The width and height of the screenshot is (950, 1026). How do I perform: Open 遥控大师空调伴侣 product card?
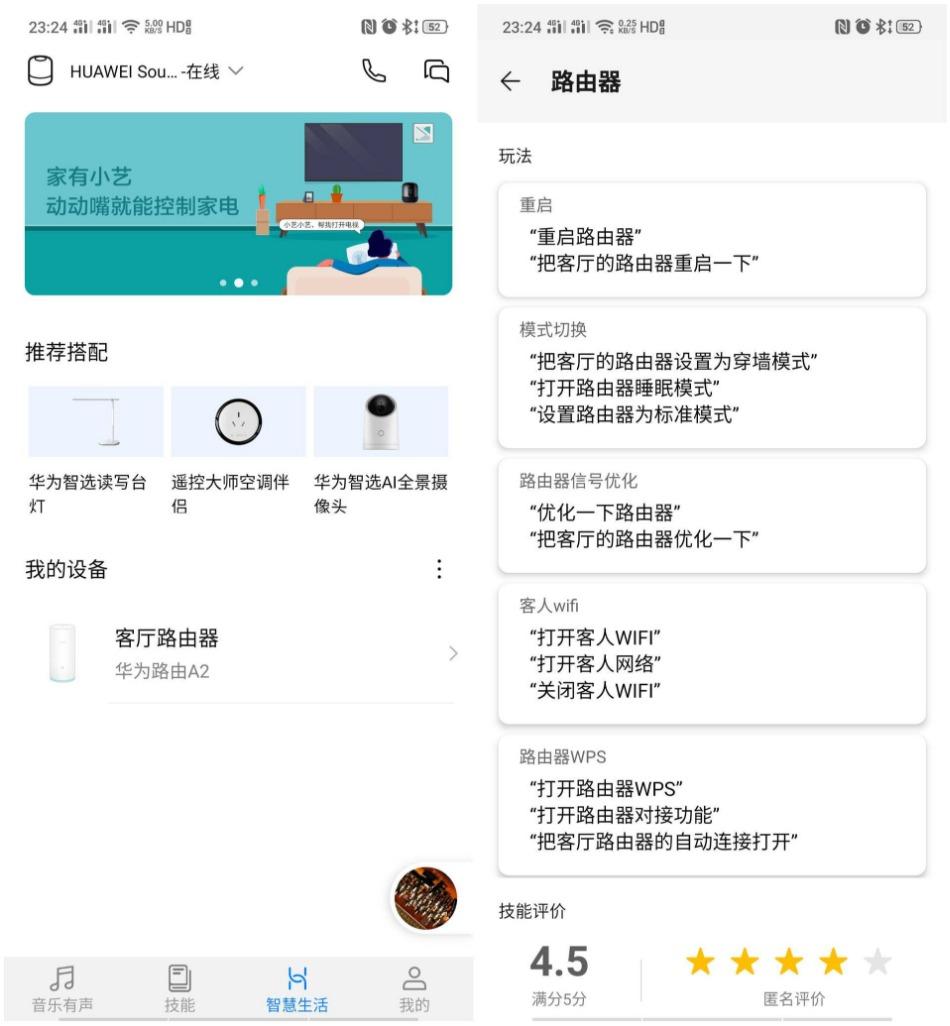pos(238,450)
